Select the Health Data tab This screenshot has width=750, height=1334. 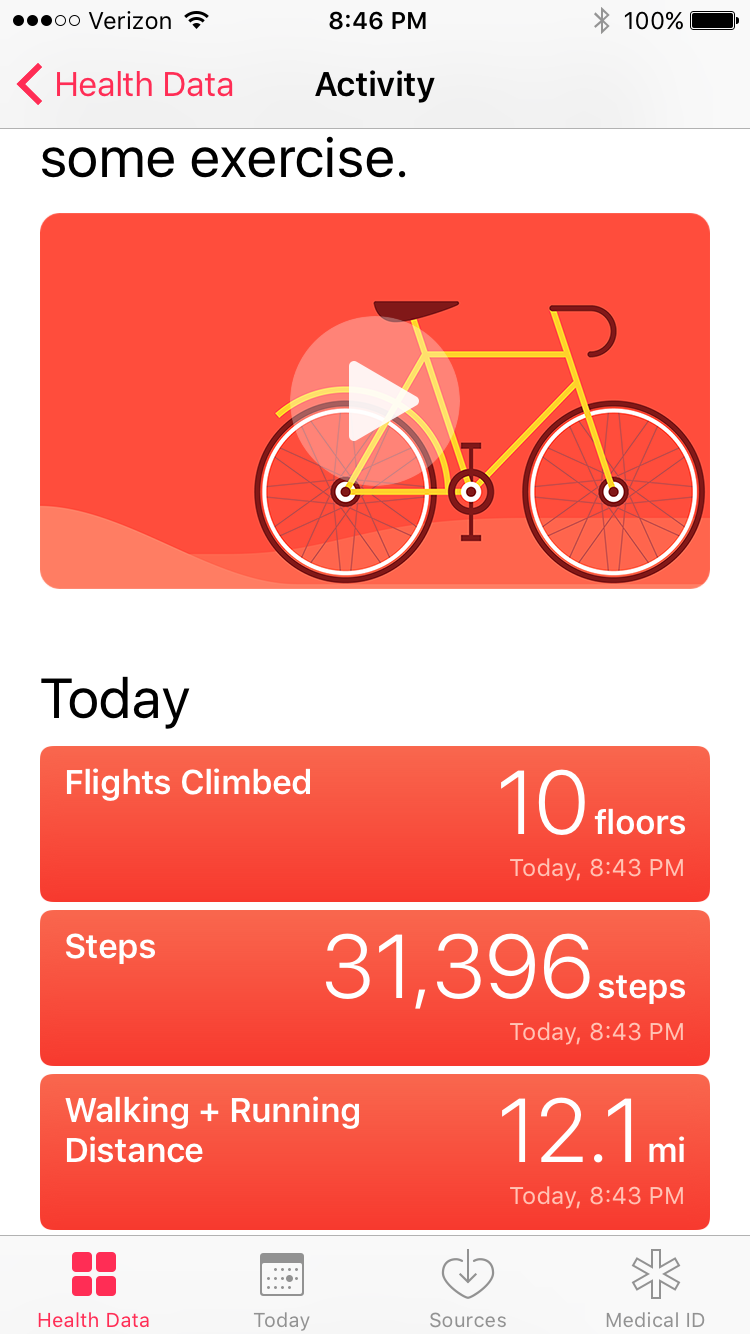tap(94, 1289)
